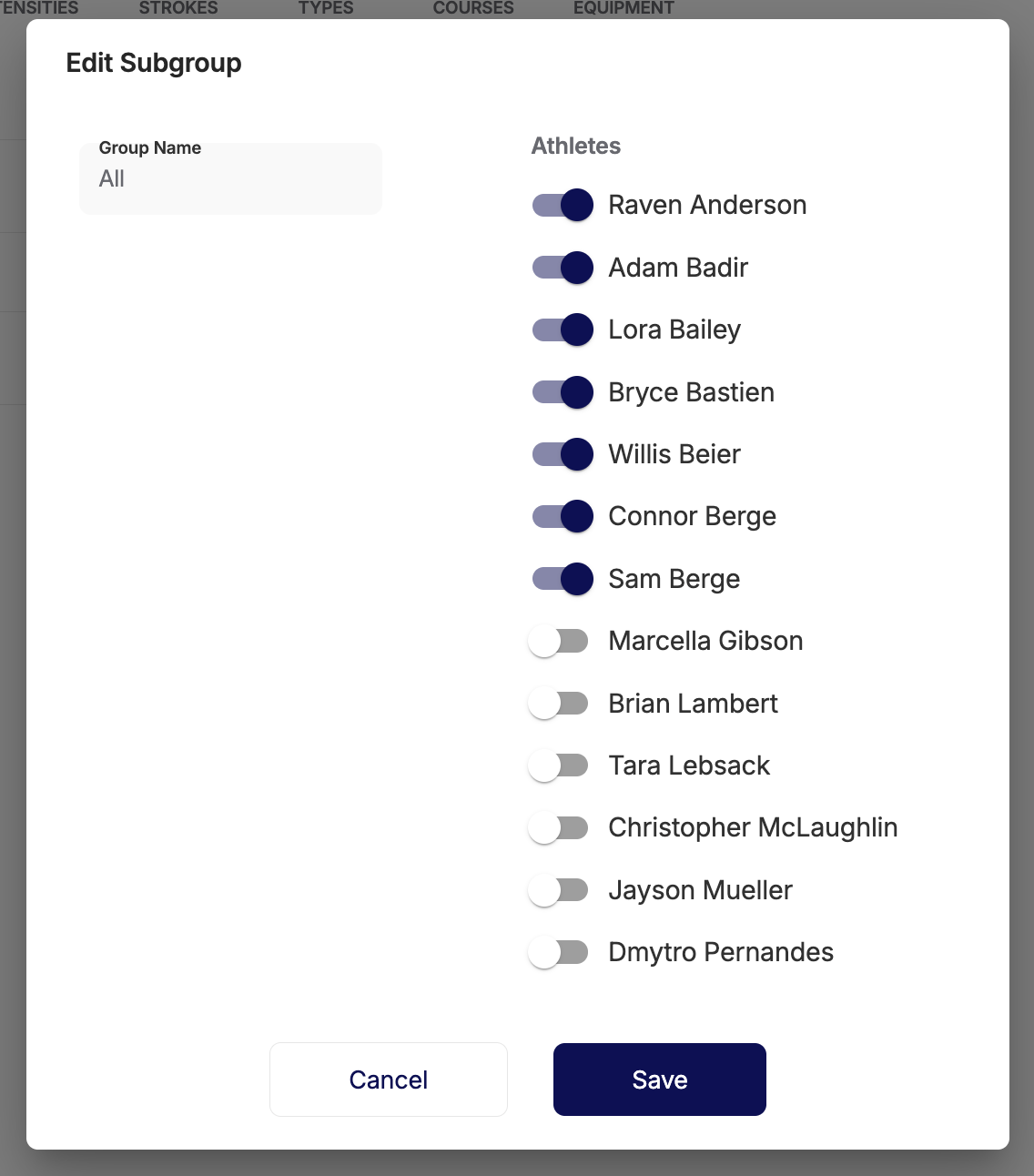
Task: Deselect Connor Berge toggle
Action: [563, 516]
